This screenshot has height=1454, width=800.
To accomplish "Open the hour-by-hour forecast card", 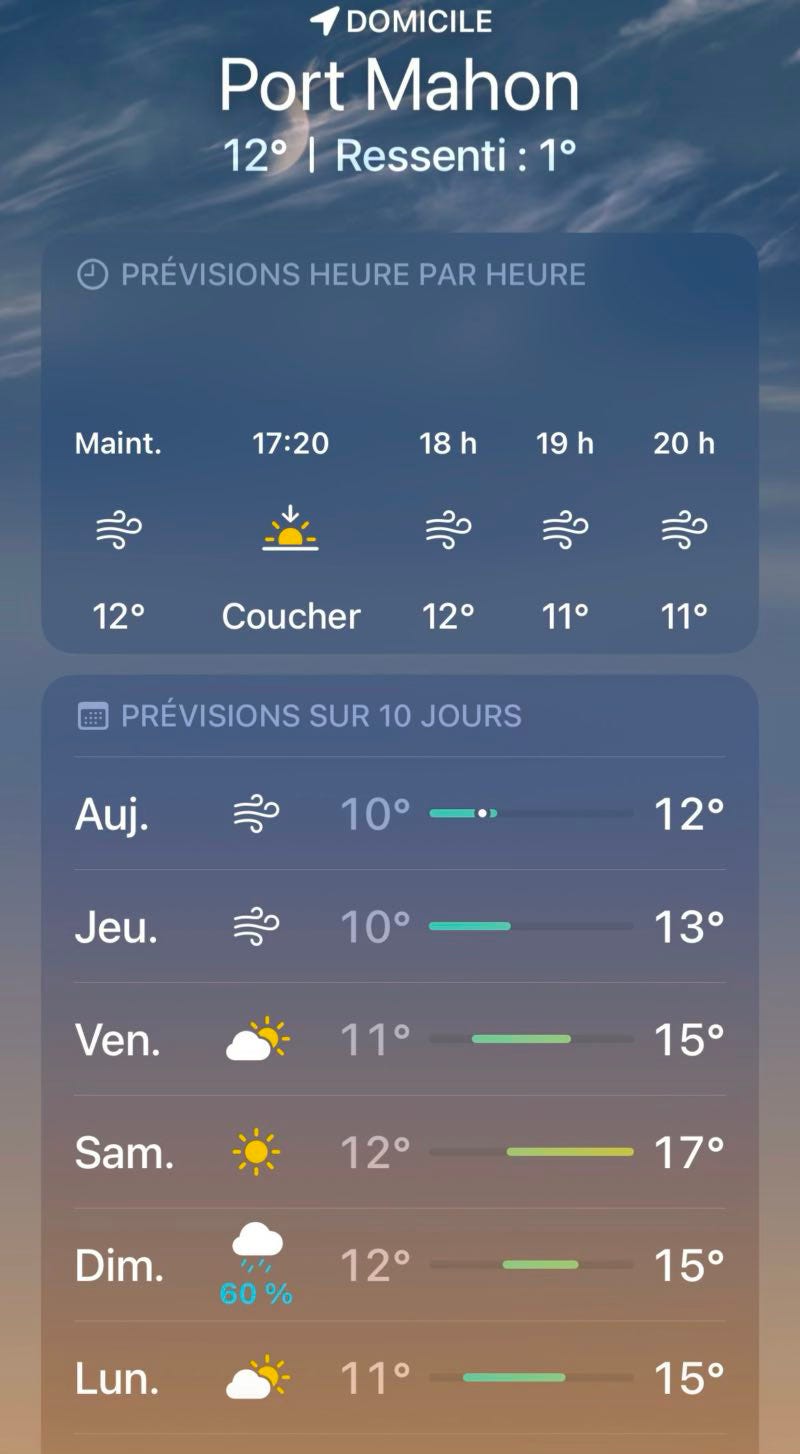I will [x=399, y=445].
